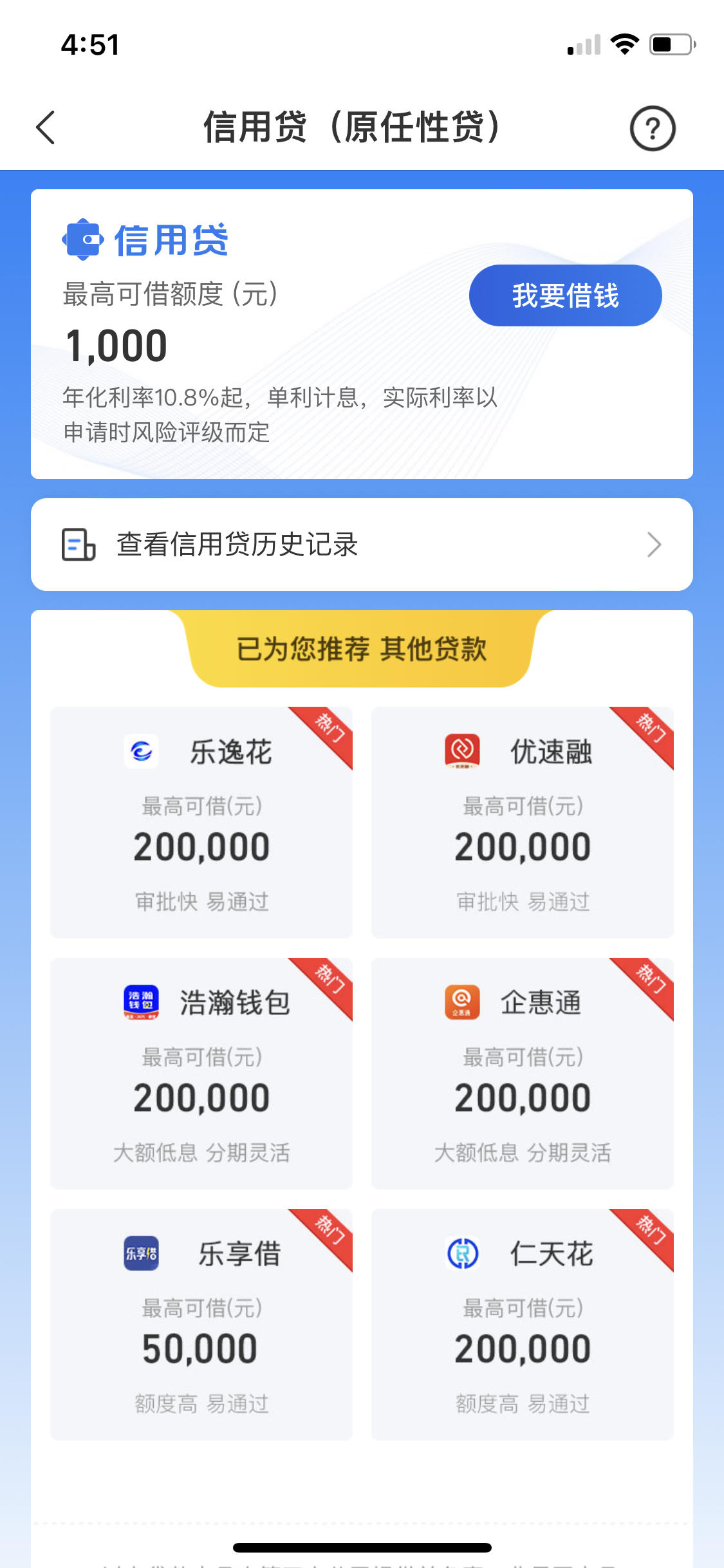The width and height of the screenshot is (724, 1568).
Task: Open the help question mark icon
Action: coord(652,127)
